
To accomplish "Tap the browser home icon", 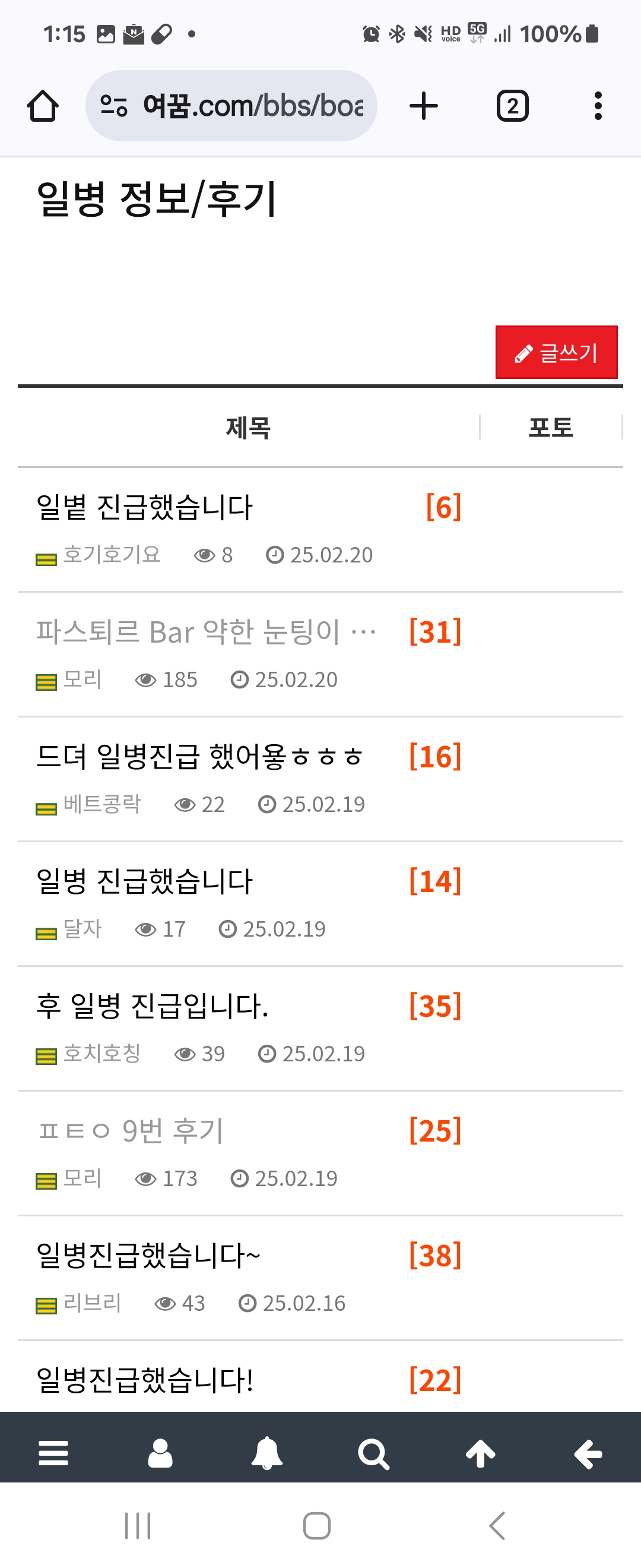I will 43,106.
